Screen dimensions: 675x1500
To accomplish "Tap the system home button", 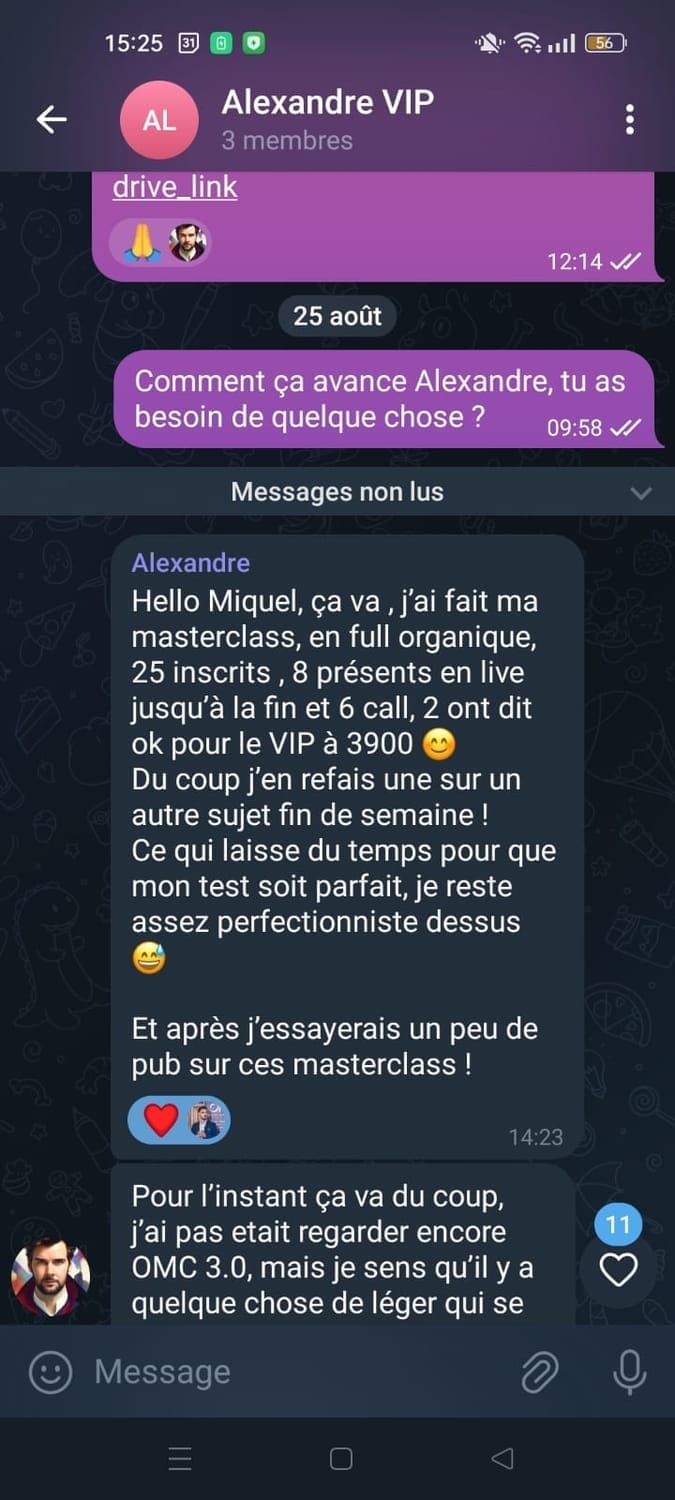I will (340, 1459).
